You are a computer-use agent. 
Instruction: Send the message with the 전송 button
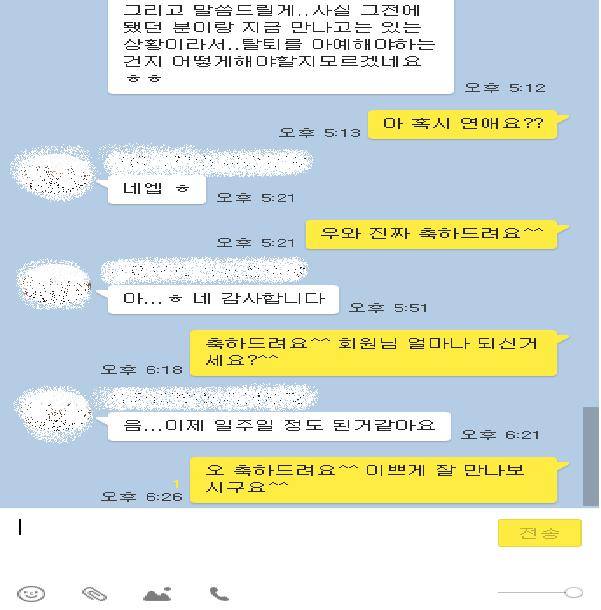539,533
